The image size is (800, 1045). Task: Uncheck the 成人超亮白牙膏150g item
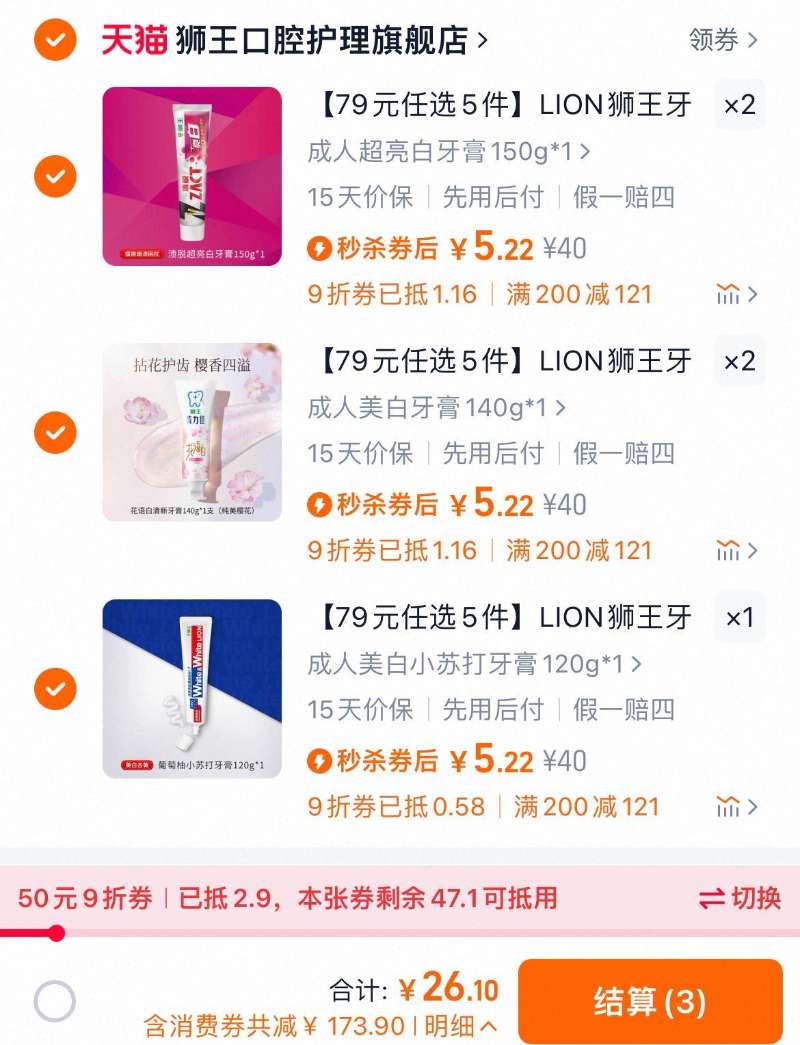55,177
